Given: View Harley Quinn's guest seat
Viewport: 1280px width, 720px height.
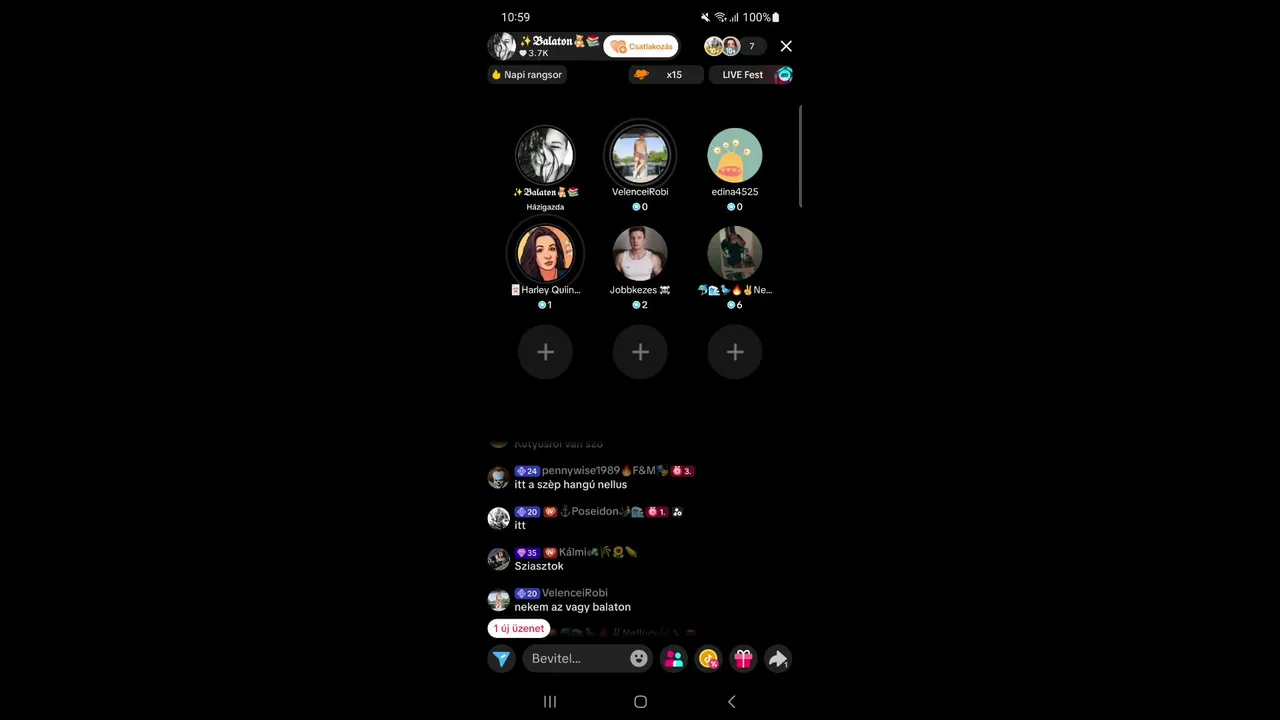Looking at the screenshot, I should (x=545, y=254).
